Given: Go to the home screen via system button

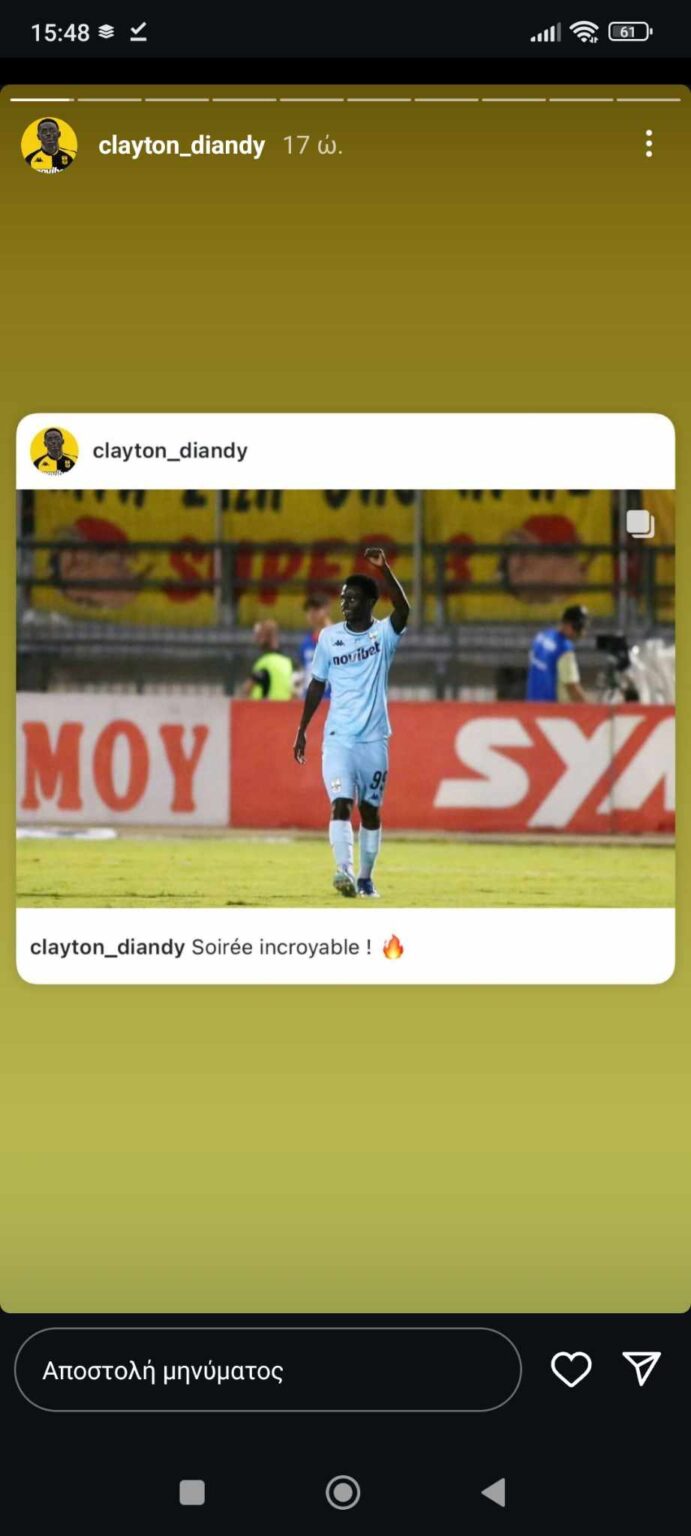Looking at the screenshot, I should tap(343, 1492).
